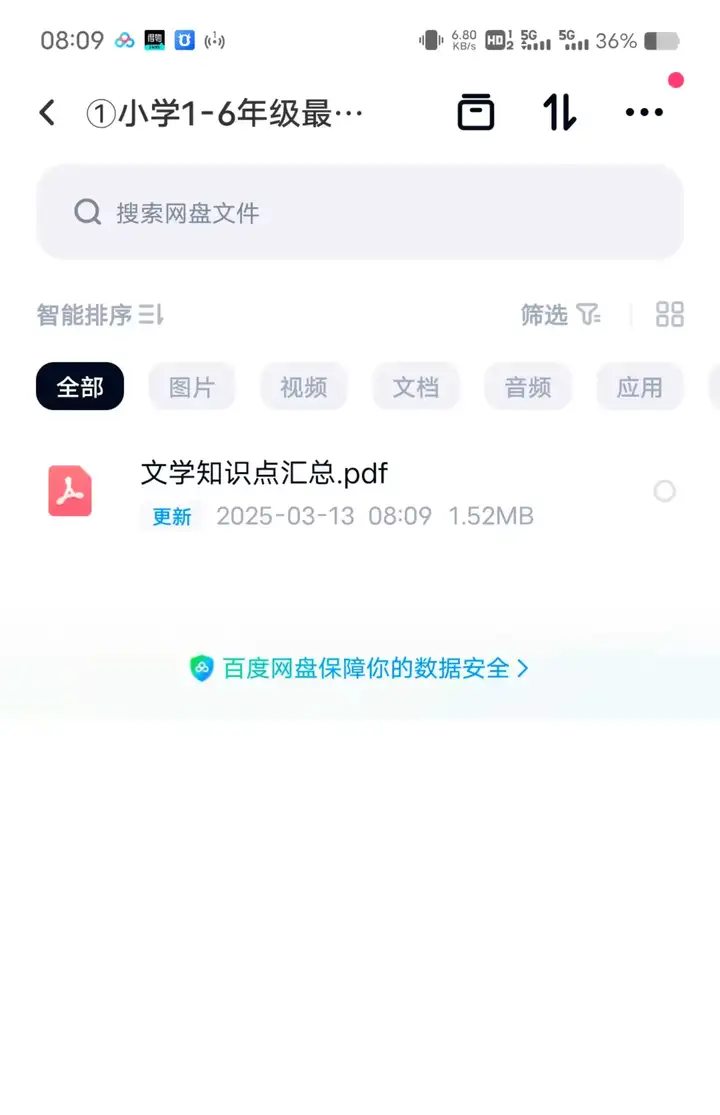
Task: Enable the 音频 audio filter
Action: (528, 387)
